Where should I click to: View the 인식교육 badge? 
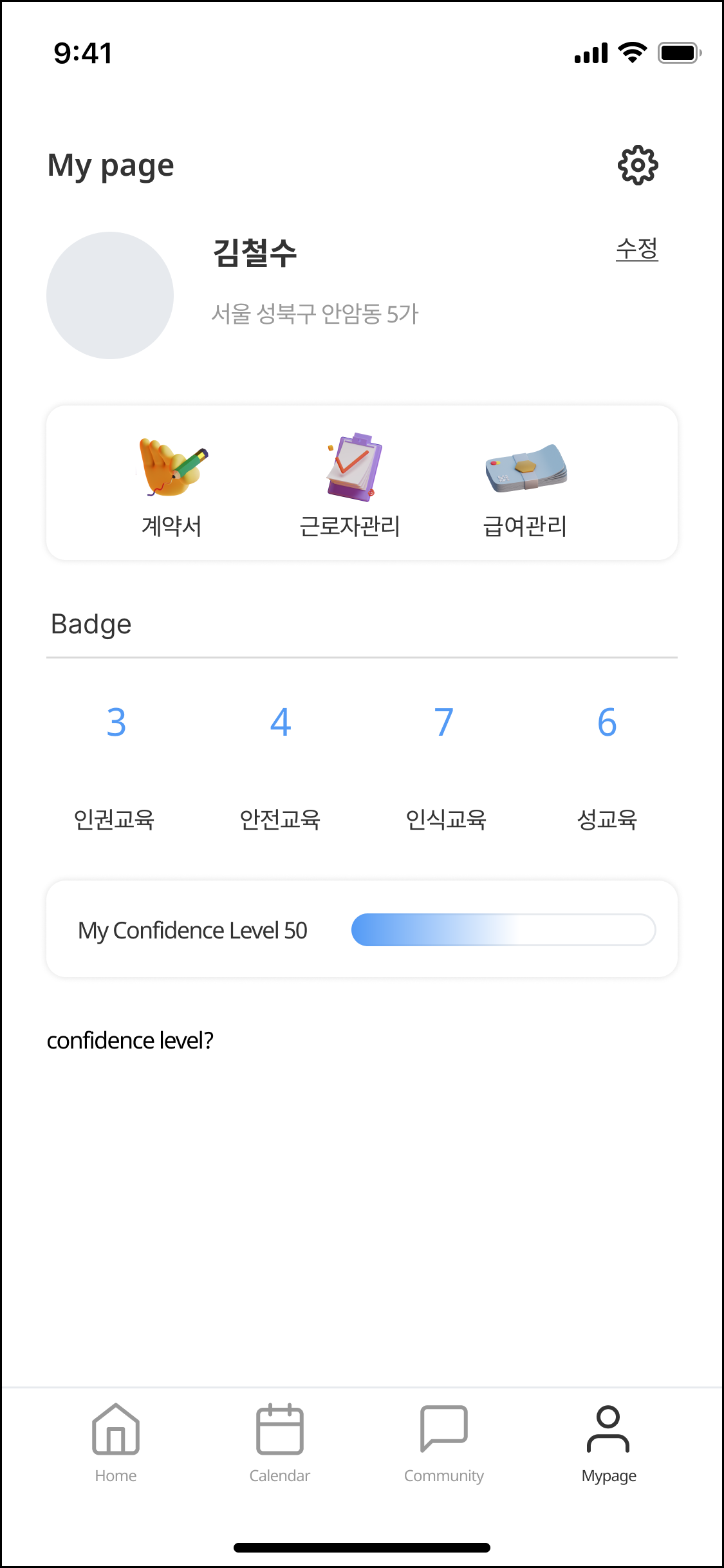click(x=445, y=766)
